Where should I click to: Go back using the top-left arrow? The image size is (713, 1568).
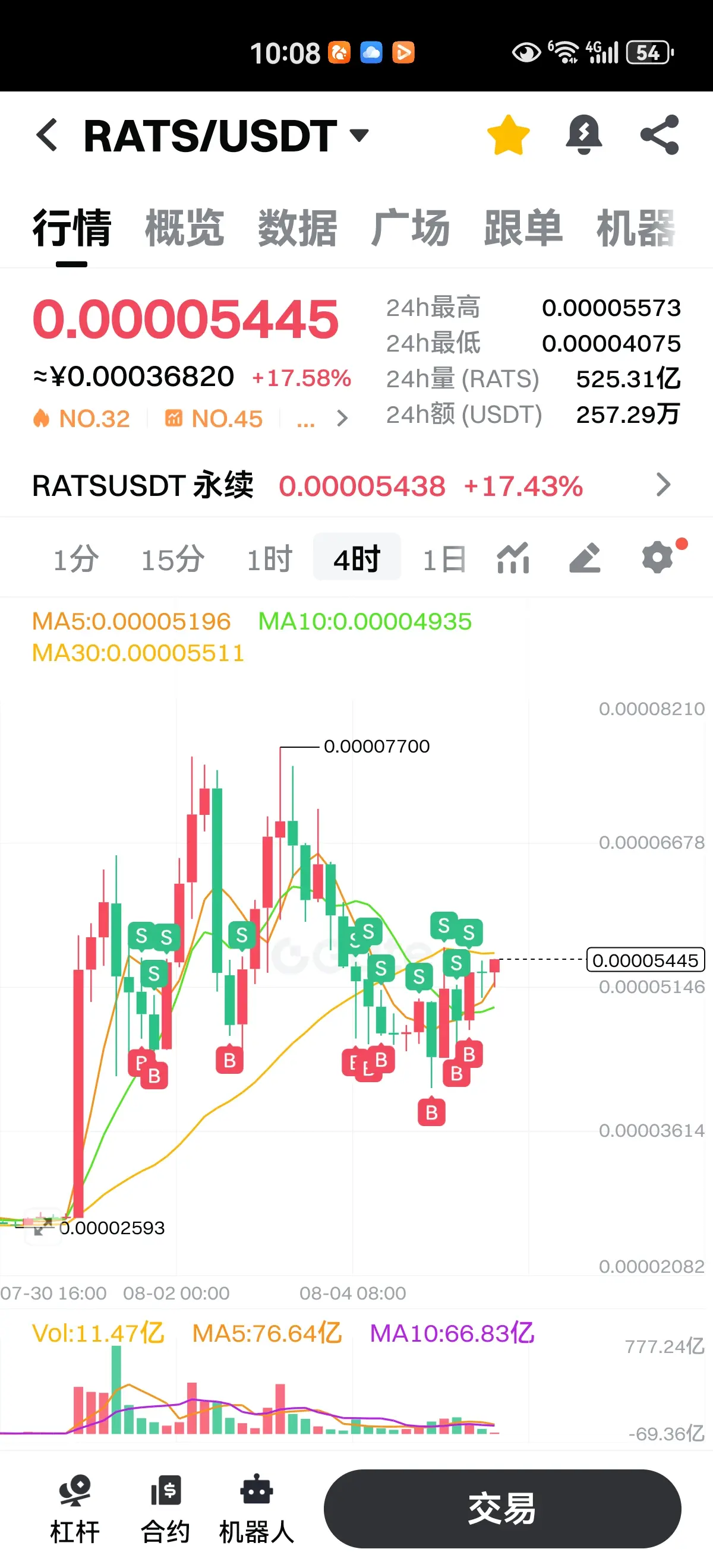(46, 135)
